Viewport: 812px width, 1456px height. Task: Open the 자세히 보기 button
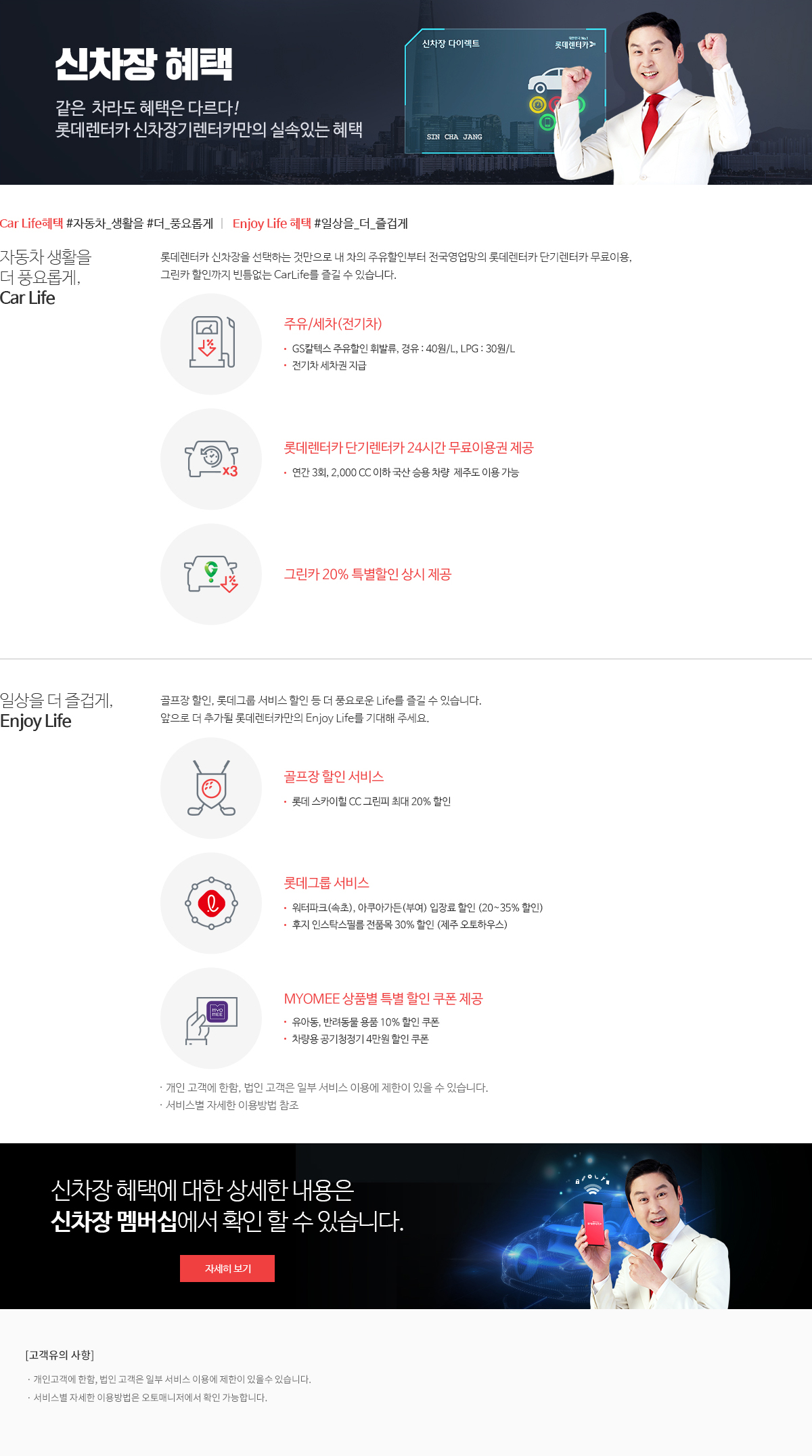pos(227,1269)
